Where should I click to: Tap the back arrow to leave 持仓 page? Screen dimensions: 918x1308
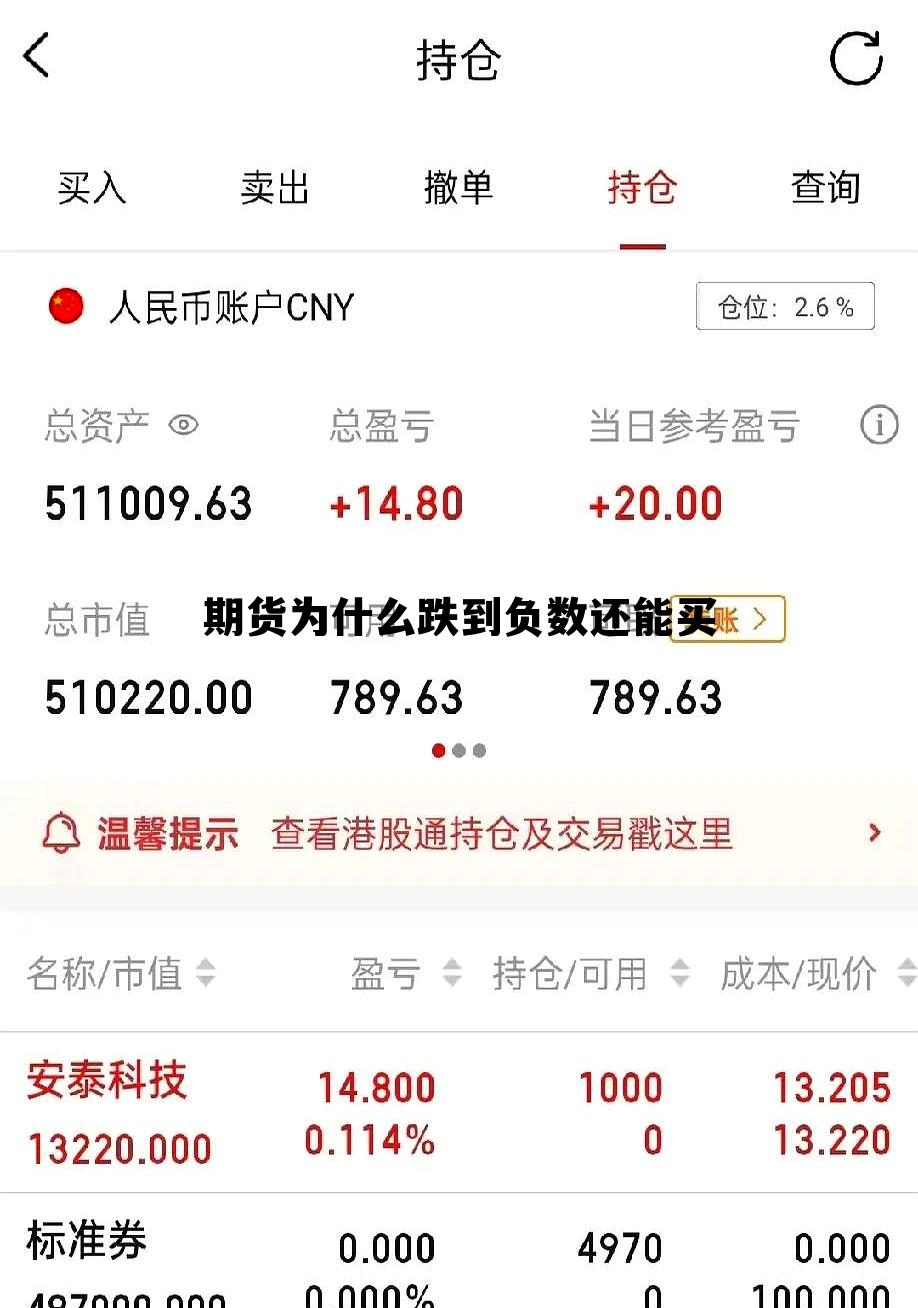(x=37, y=57)
